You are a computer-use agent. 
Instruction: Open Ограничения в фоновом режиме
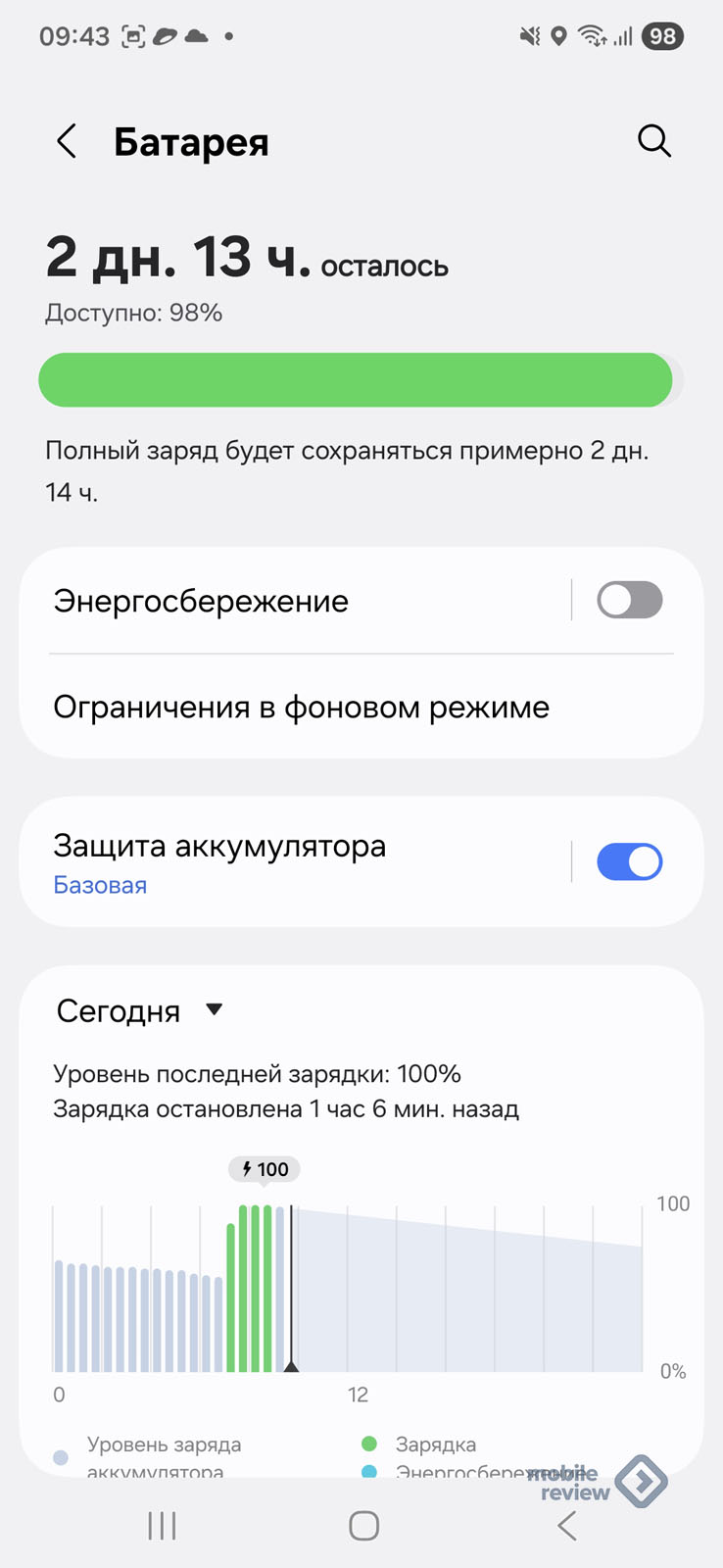(361, 707)
